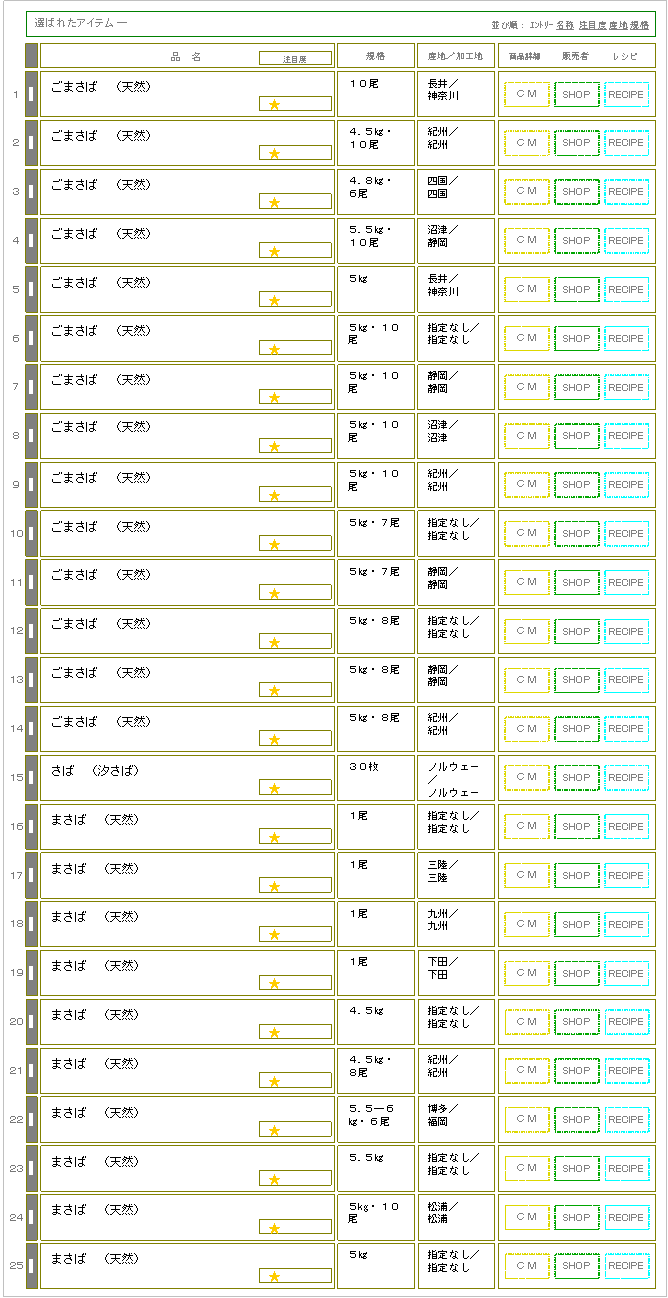The width and height of the screenshot is (668, 1298).
Task: Sort the list by 名称
Action: [x=565, y=24]
